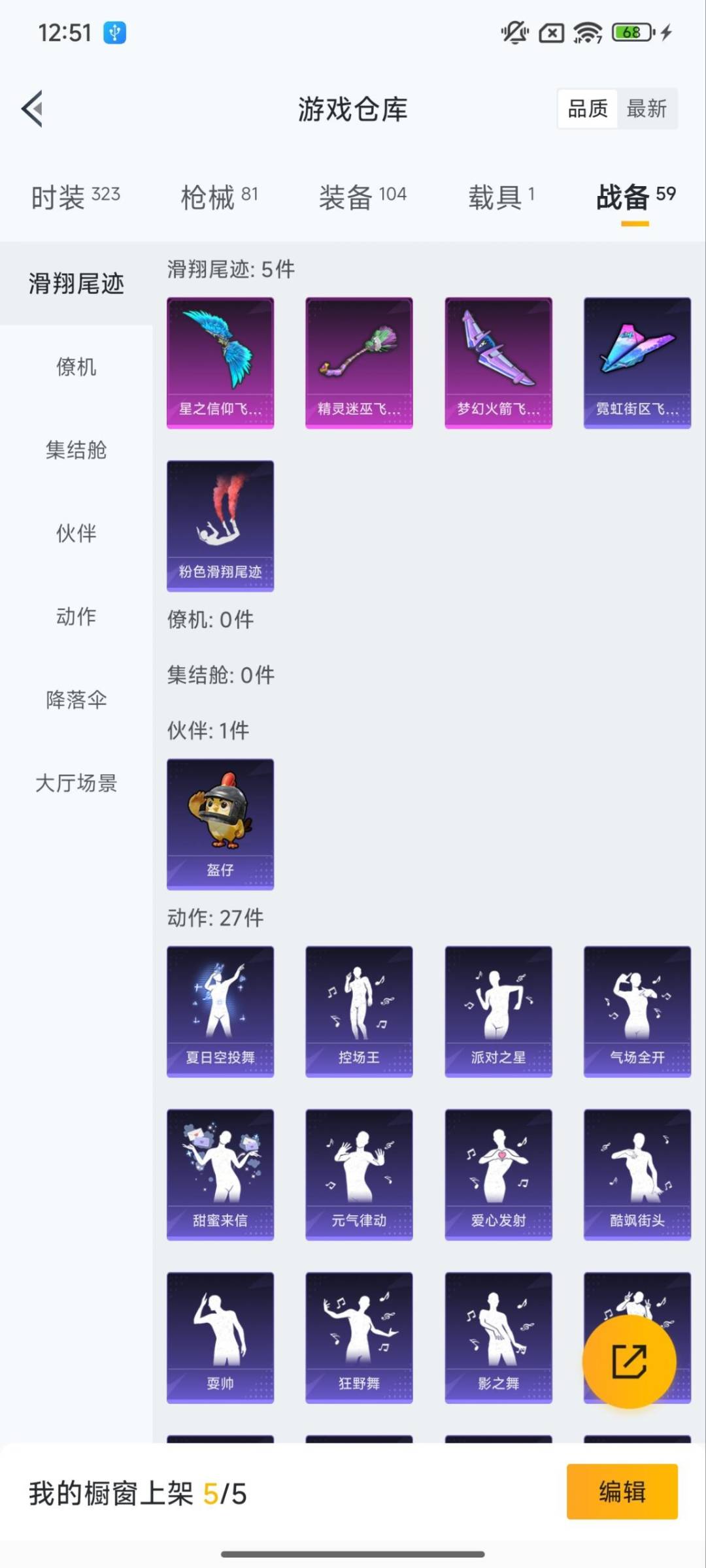Image resolution: width=706 pixels, height=1568 pixels.
Task: Tap the back arrow to exit the warehouse
Action: tap(31, 110)
